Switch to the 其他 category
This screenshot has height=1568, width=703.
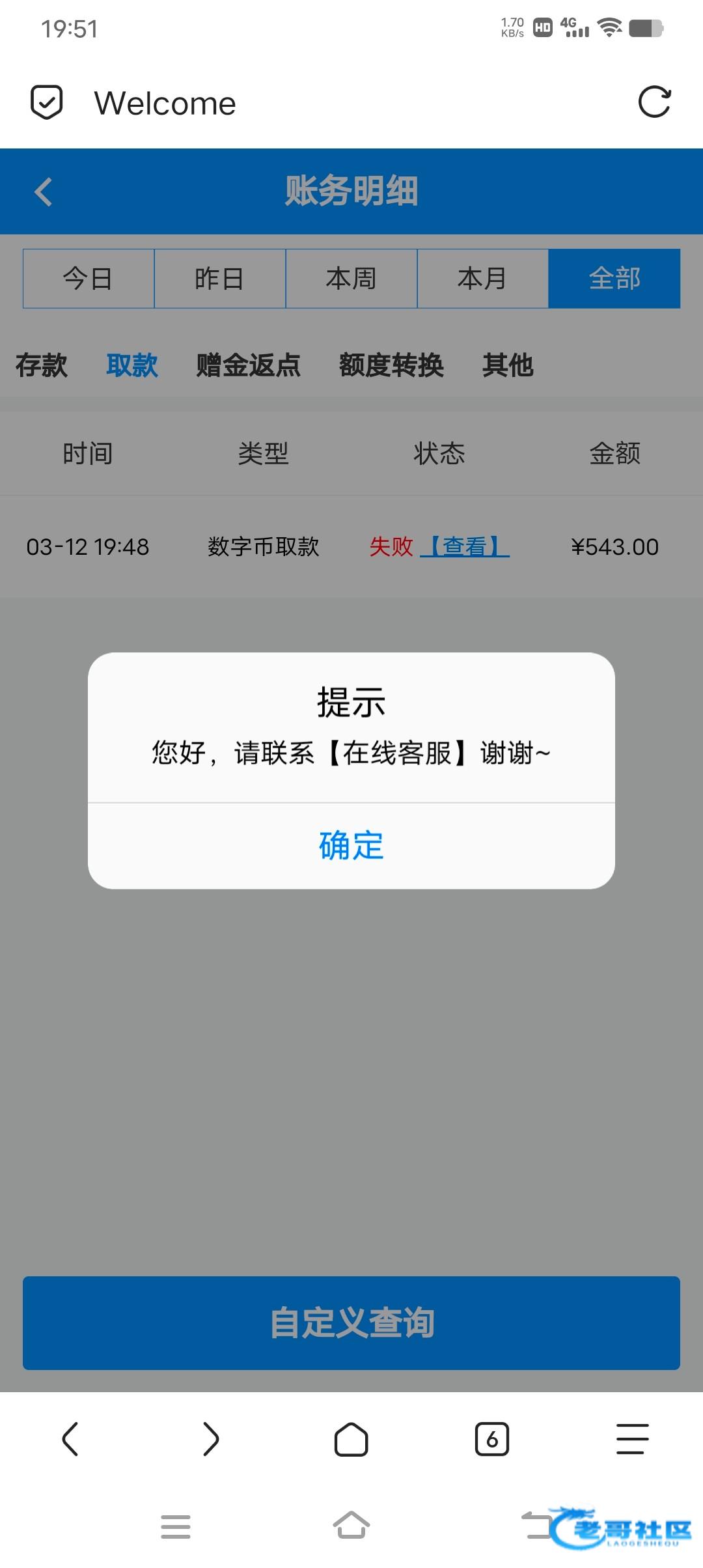508,365
